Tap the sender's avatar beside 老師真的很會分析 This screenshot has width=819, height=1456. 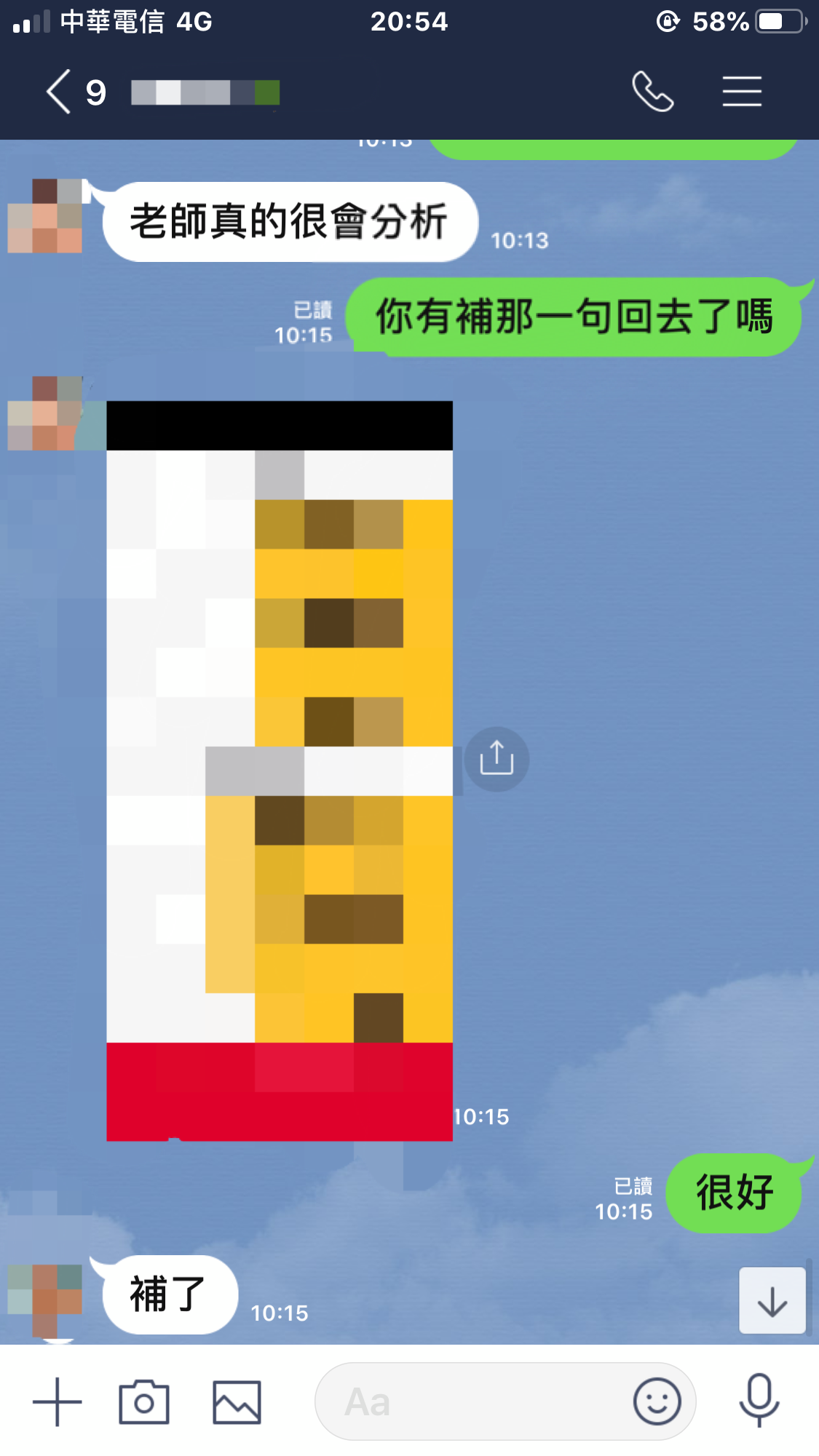tap(45, 216)
